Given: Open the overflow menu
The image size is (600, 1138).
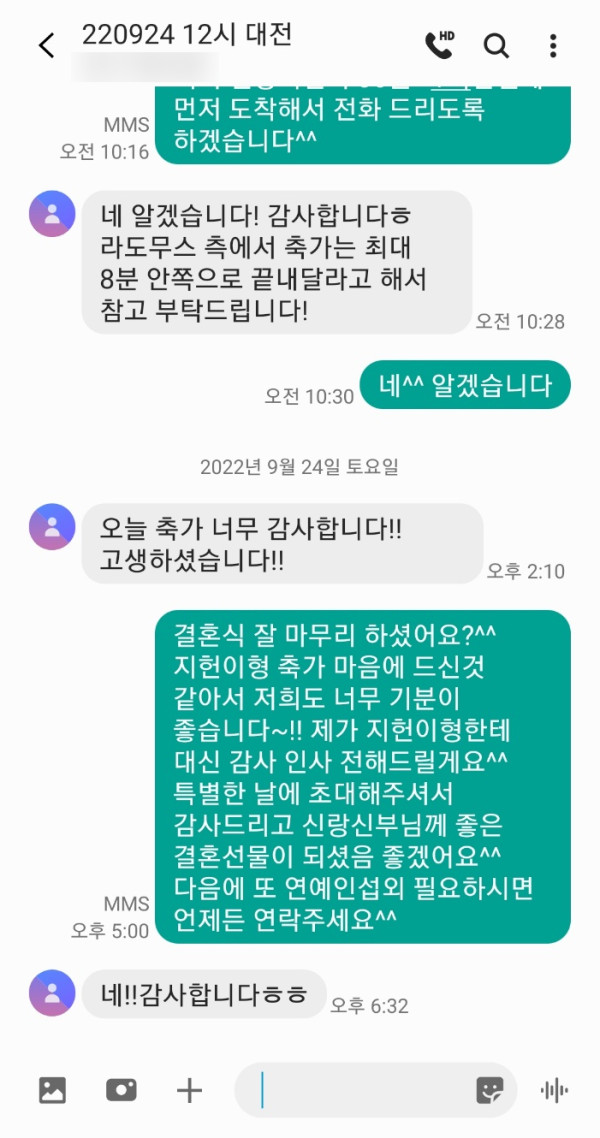Looking at the screenshot, I should pos(553,46).
